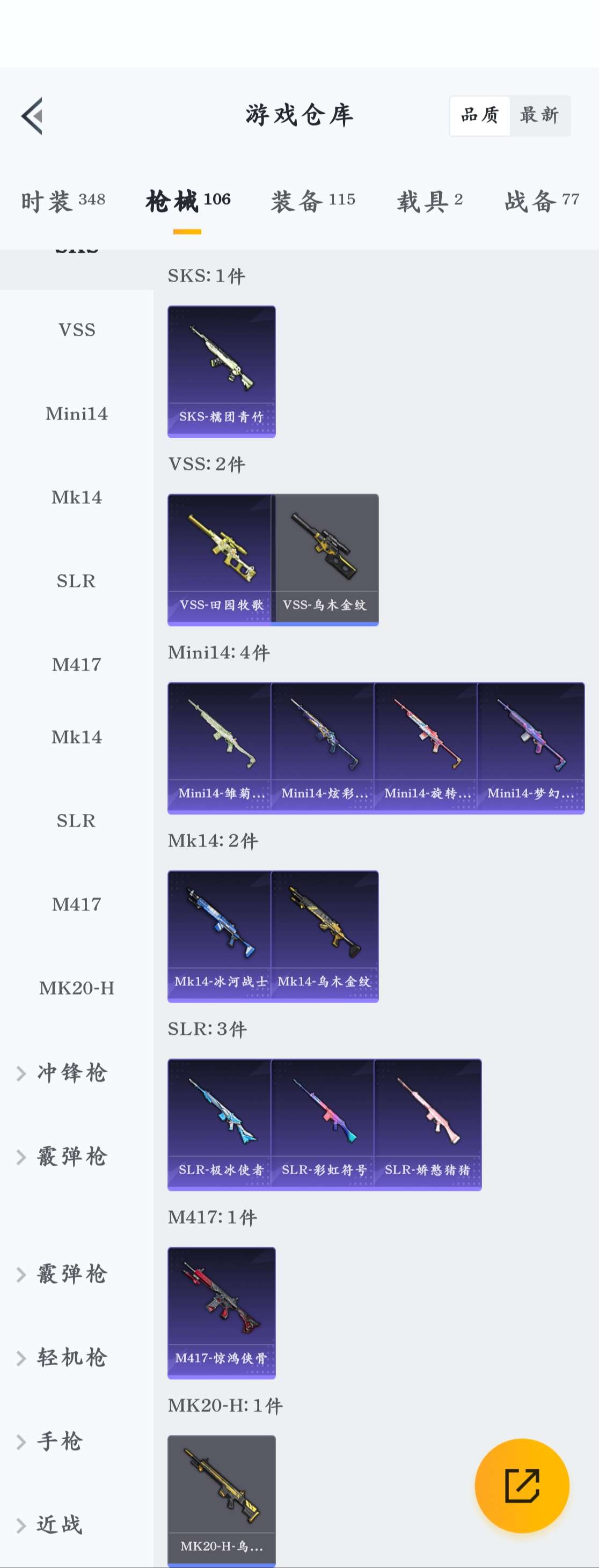Open the Mk14-冰河战士 skin

pos(220,936)
